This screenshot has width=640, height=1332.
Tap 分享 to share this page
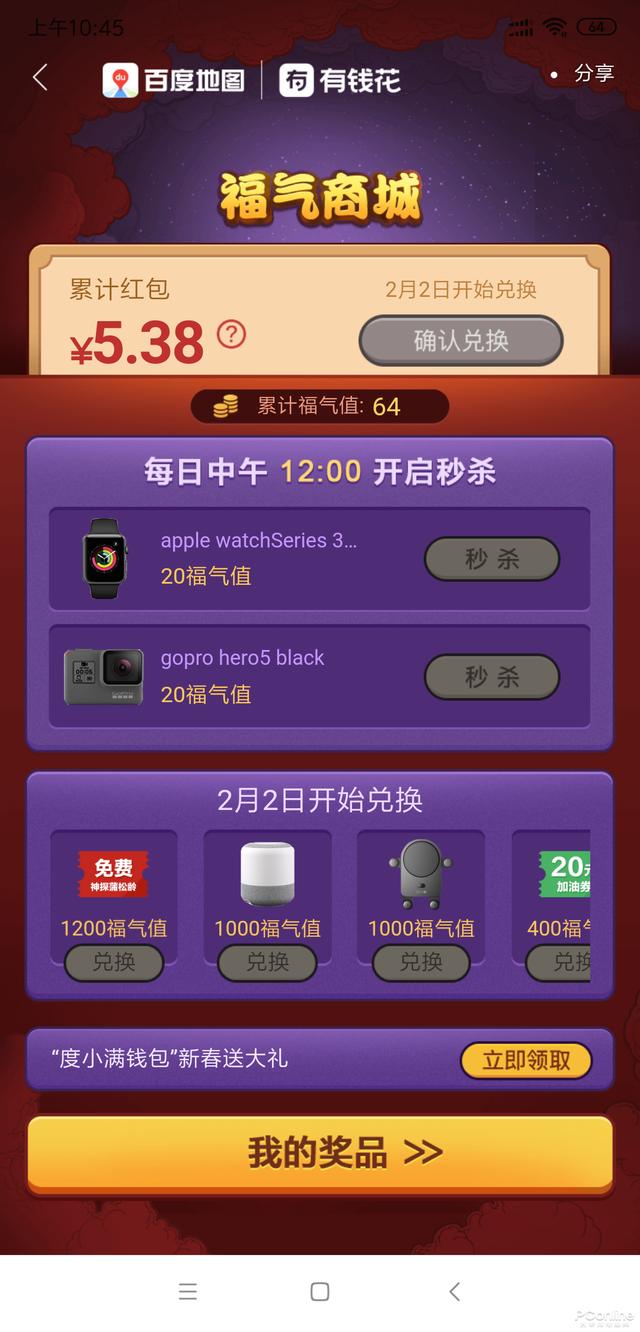[x=593, y=73]
